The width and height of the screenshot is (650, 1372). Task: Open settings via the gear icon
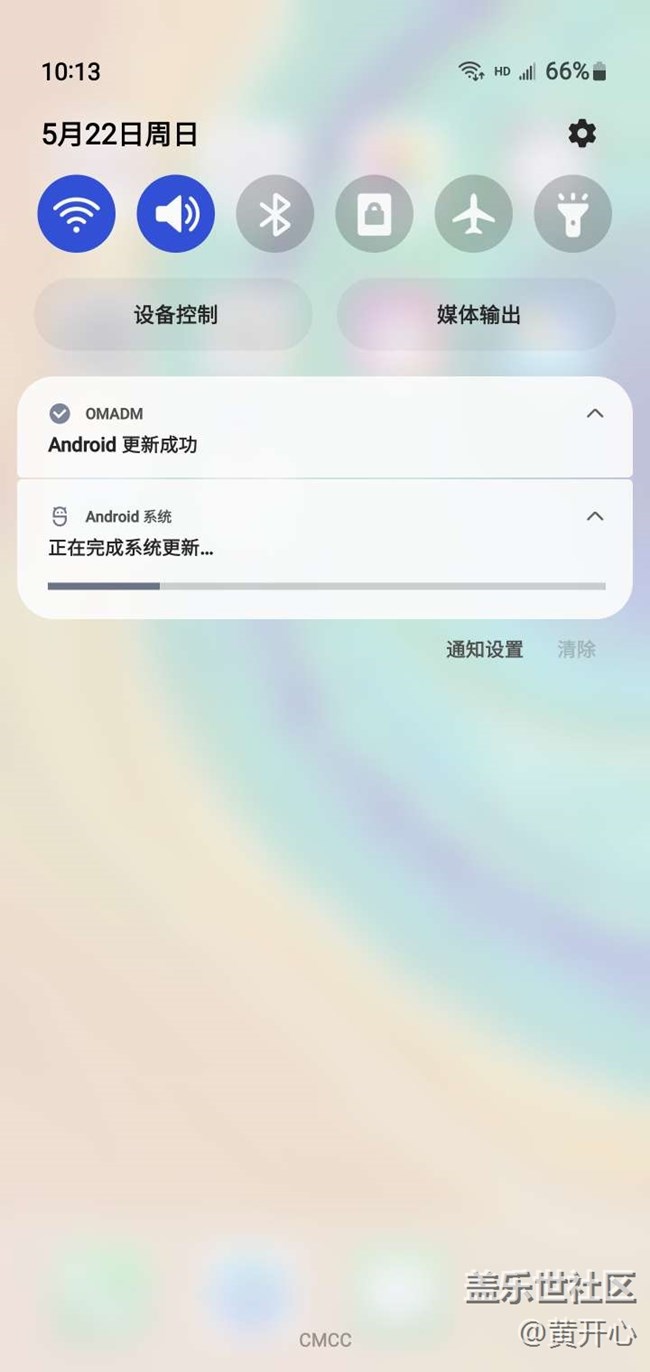point(582,134)
